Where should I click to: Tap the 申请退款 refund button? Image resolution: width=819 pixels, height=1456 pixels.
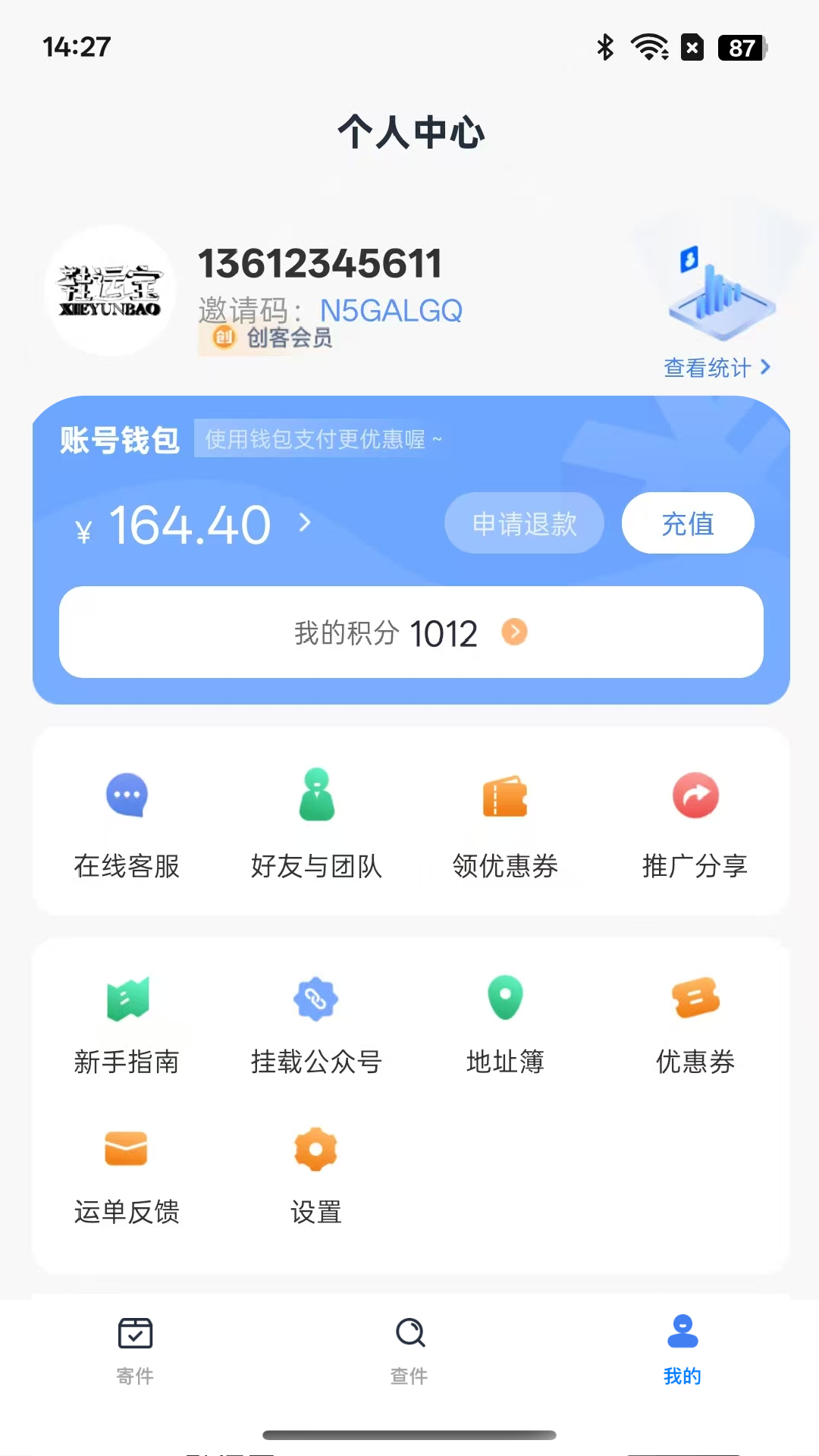pyautogui.click(x=524, y=522)
